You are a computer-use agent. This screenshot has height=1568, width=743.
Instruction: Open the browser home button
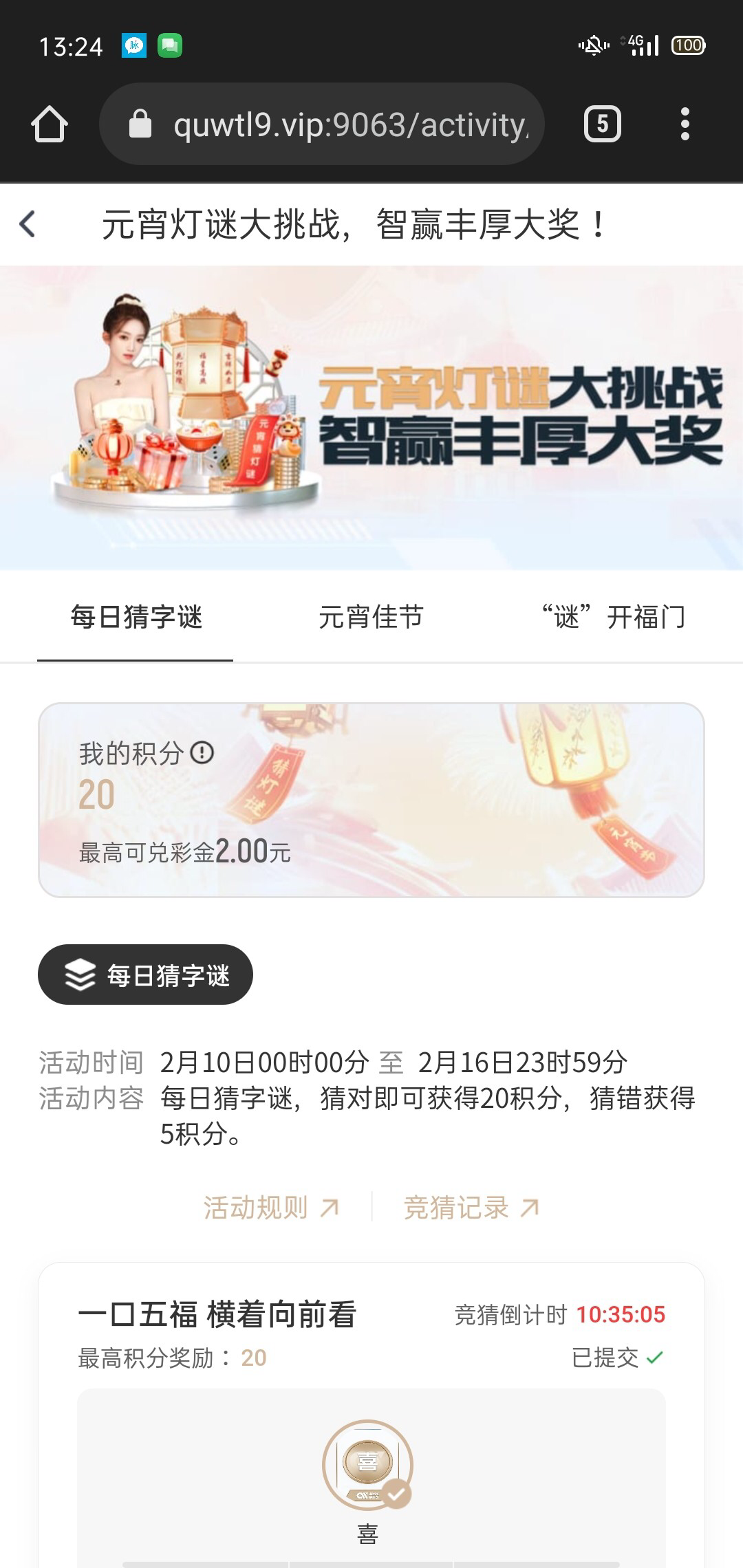click(x=50, y=124)
